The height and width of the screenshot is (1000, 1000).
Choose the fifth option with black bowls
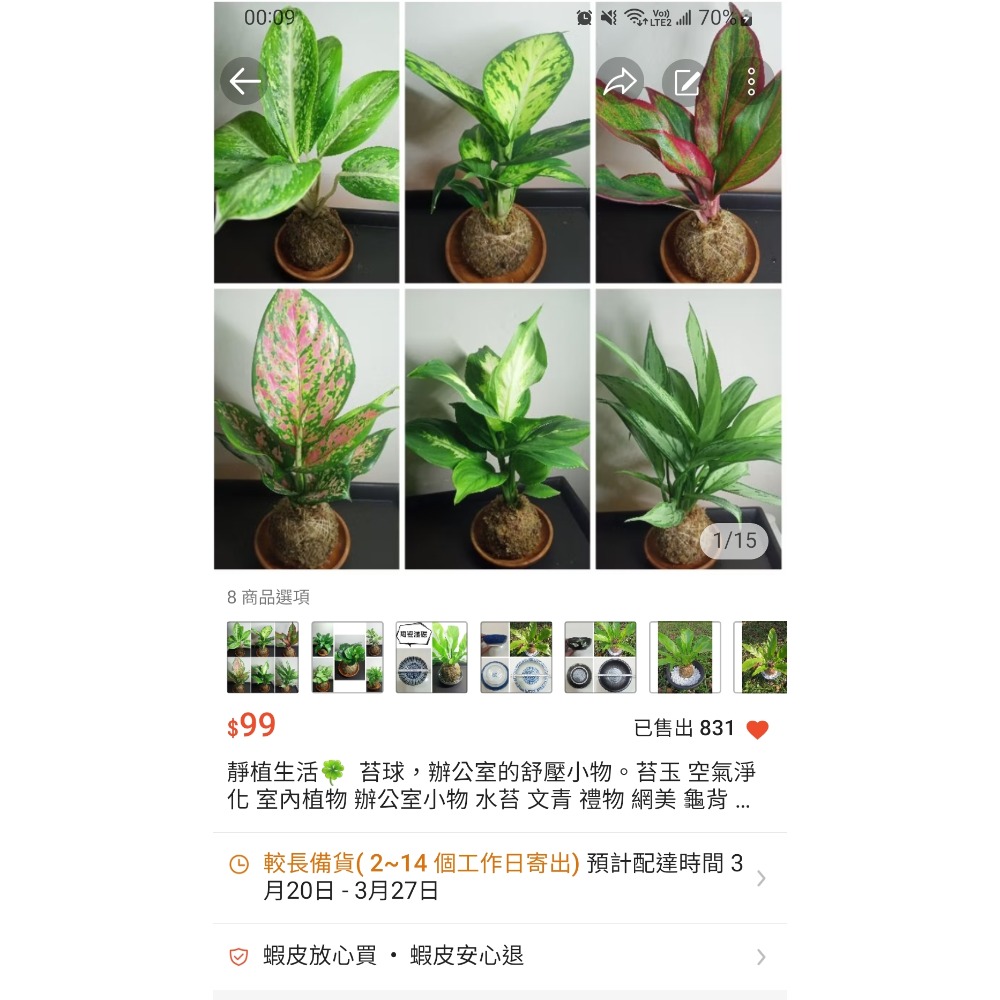click(x=600, y=657)
